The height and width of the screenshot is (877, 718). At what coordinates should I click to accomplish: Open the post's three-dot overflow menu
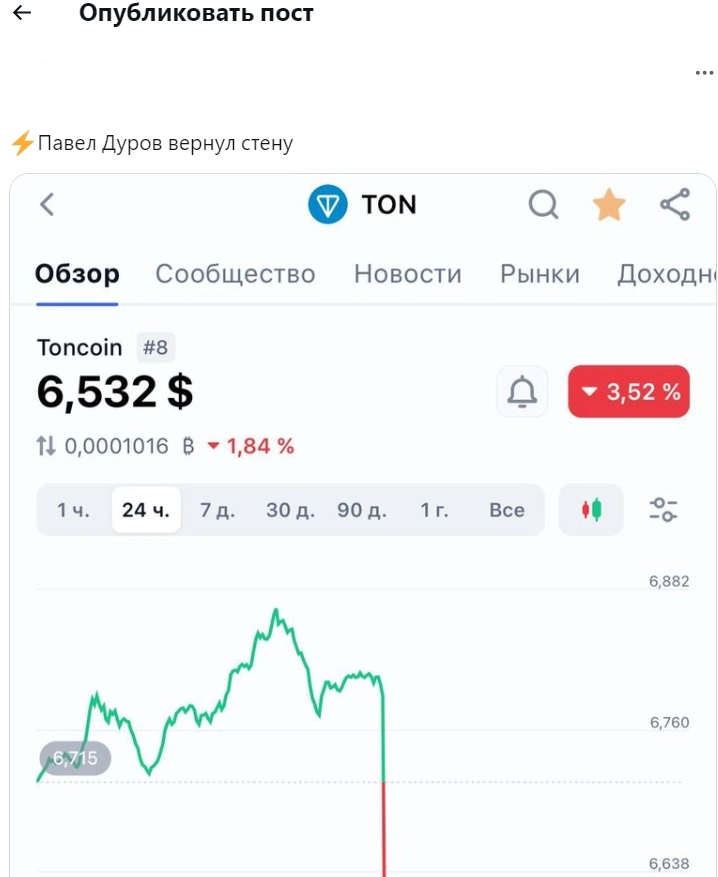[x=704, y=73]
